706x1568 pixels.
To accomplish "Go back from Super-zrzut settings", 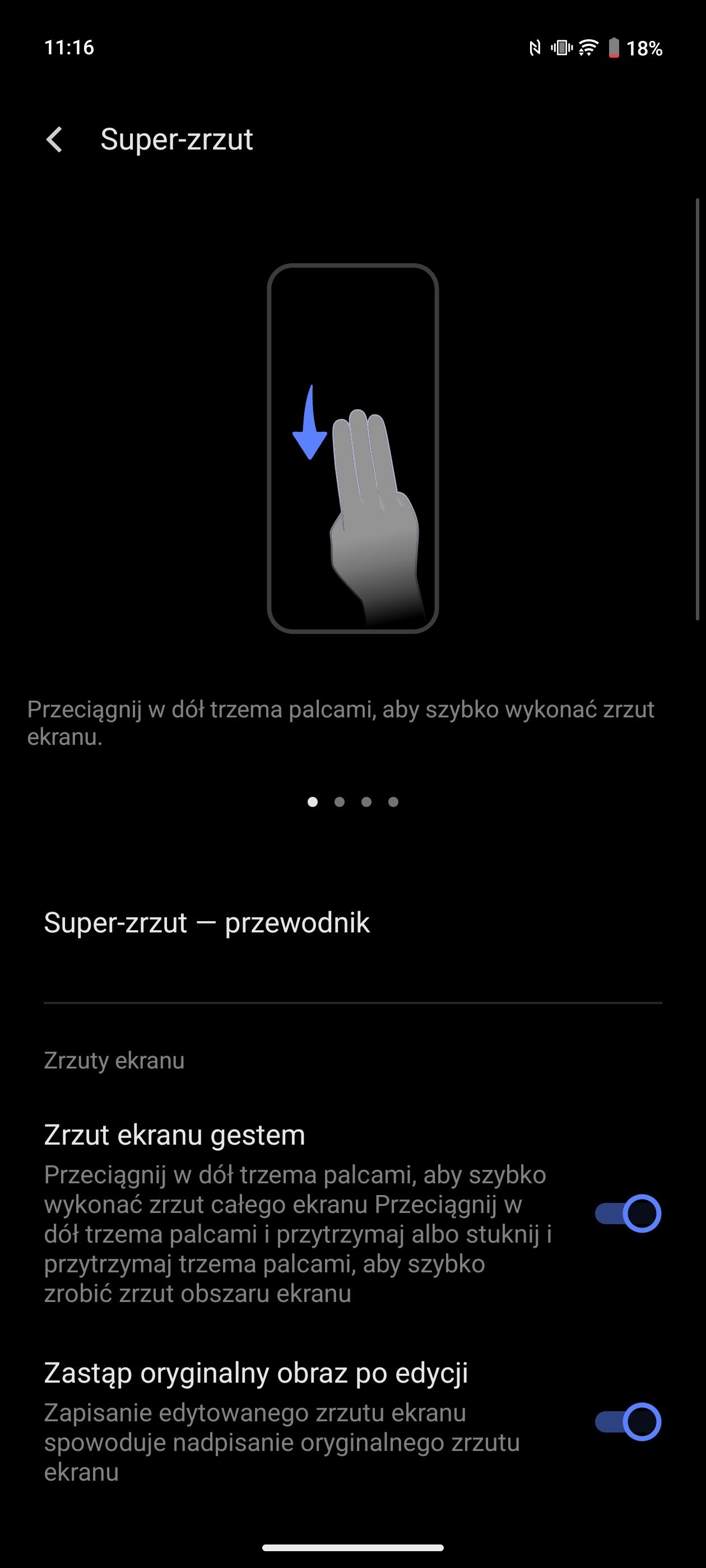I will pyautogui.click(x=54, y=139).
